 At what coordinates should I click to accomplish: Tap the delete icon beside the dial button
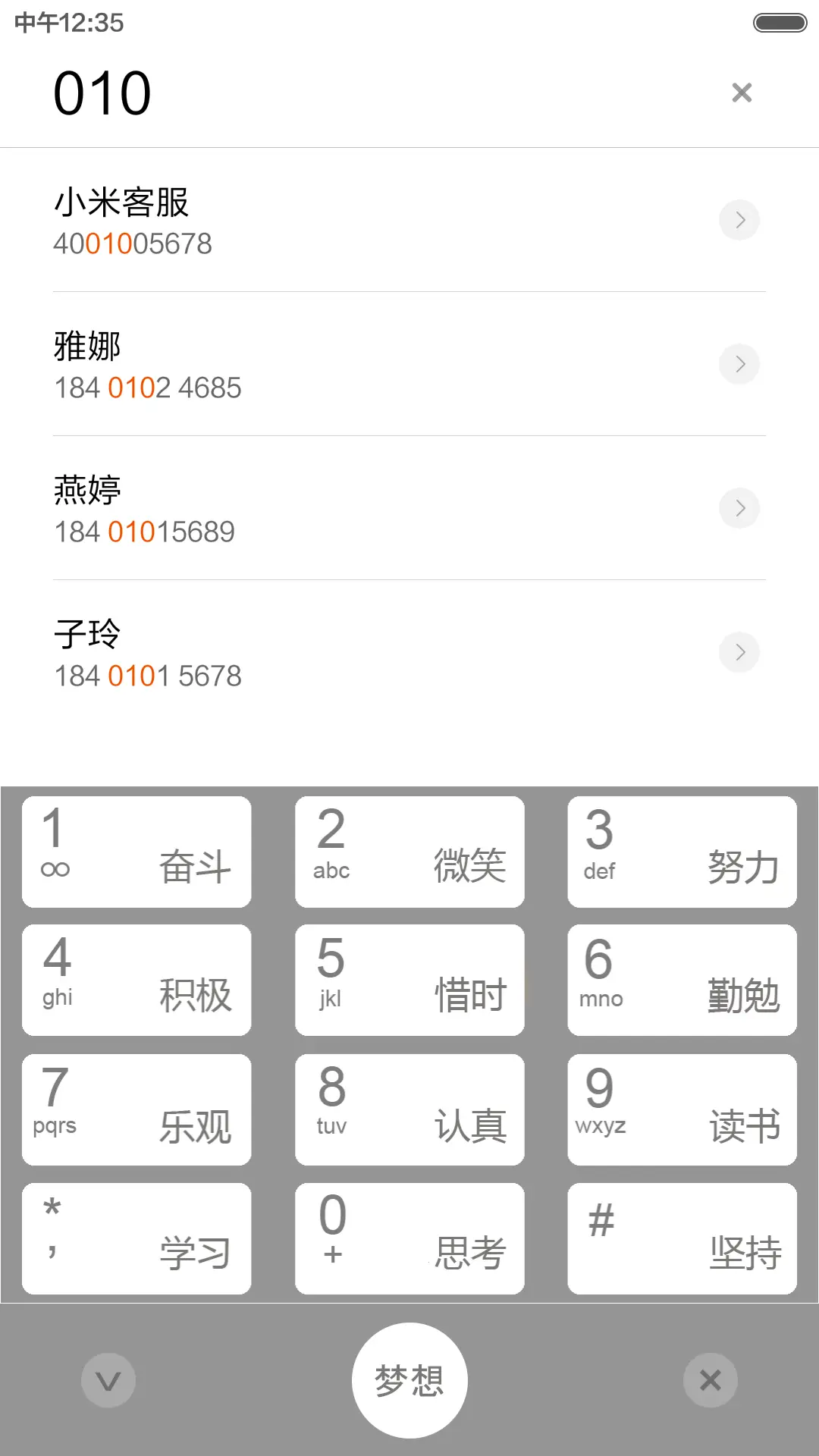tap(710, 1380)
